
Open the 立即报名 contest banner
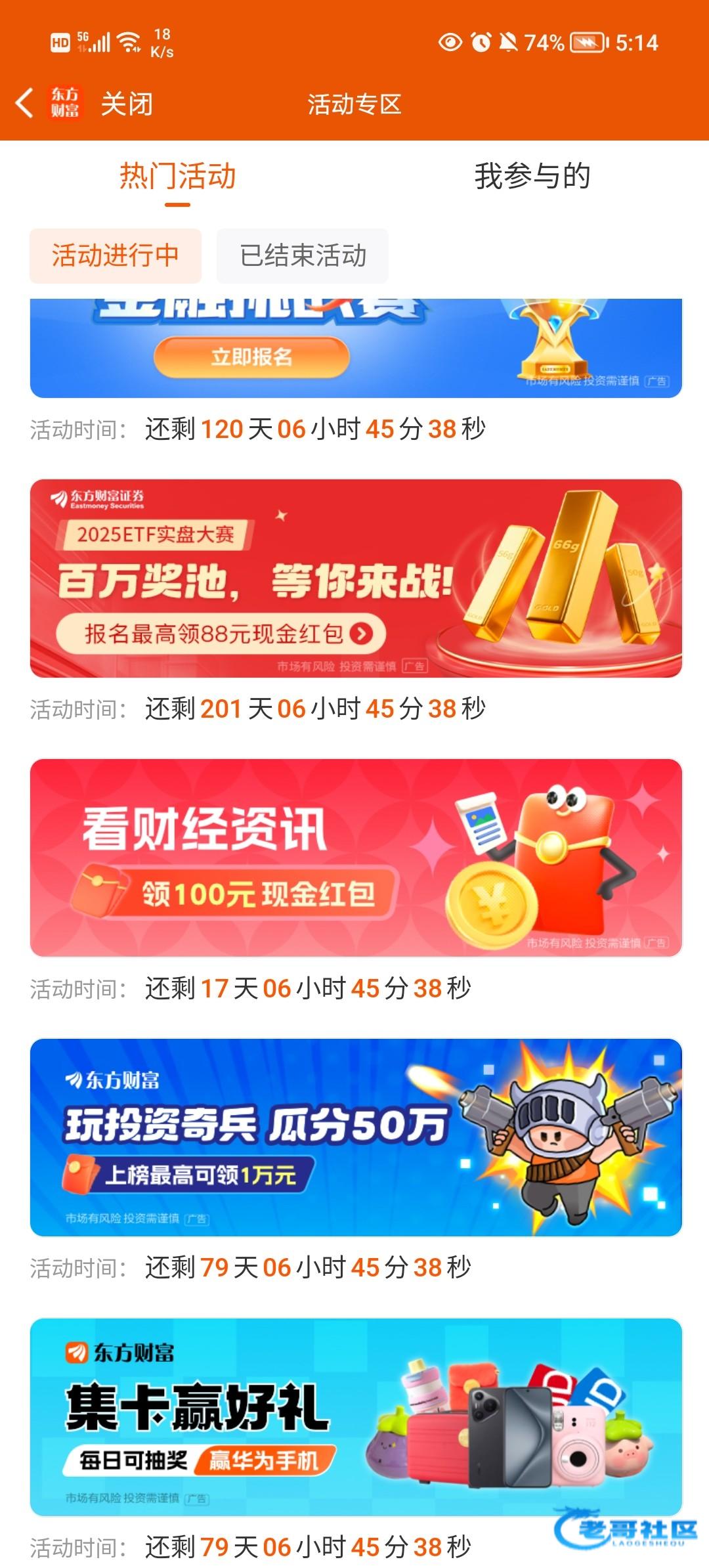click(251, 357)
